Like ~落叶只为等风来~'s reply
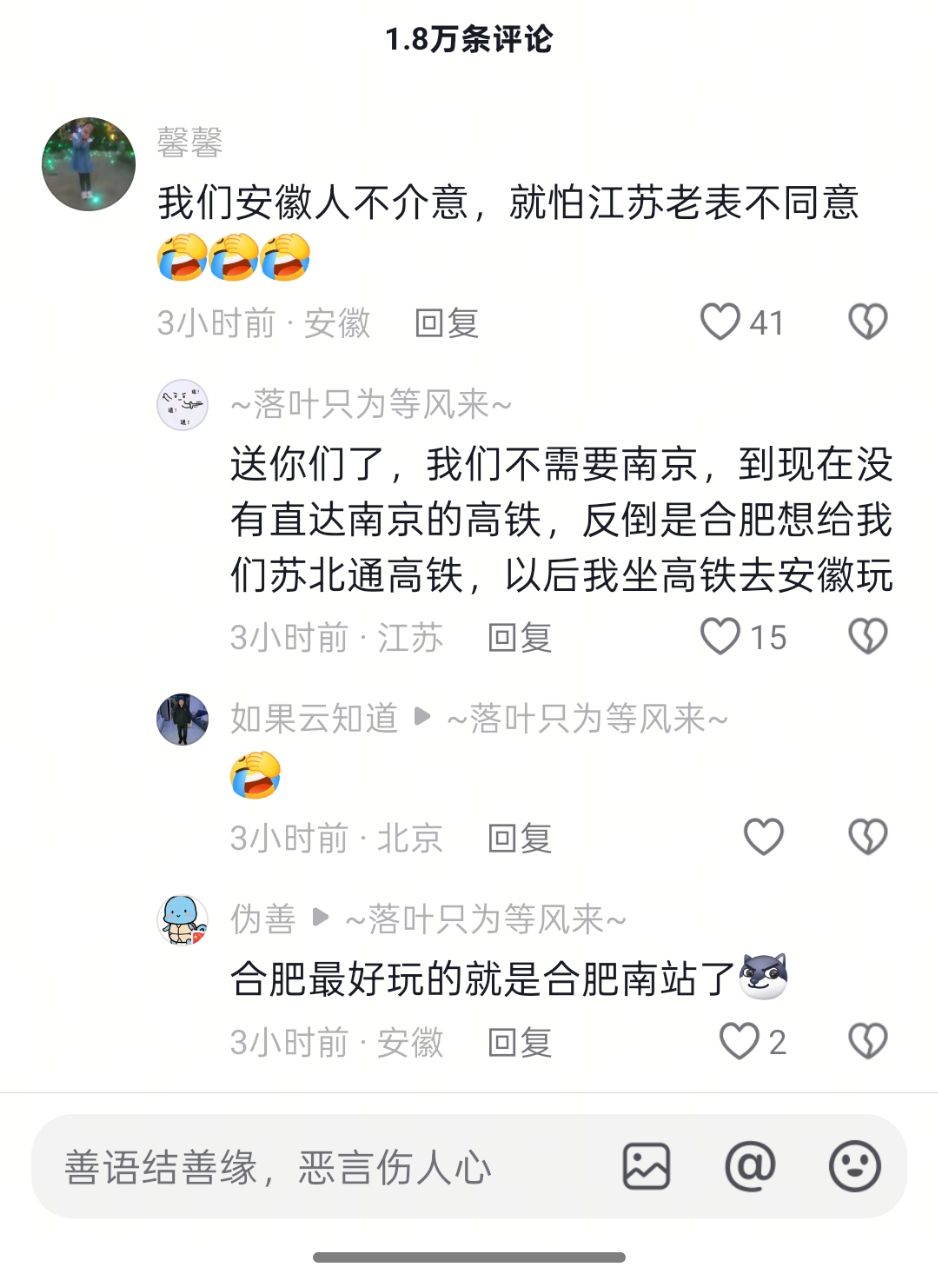 coord(720,637)
